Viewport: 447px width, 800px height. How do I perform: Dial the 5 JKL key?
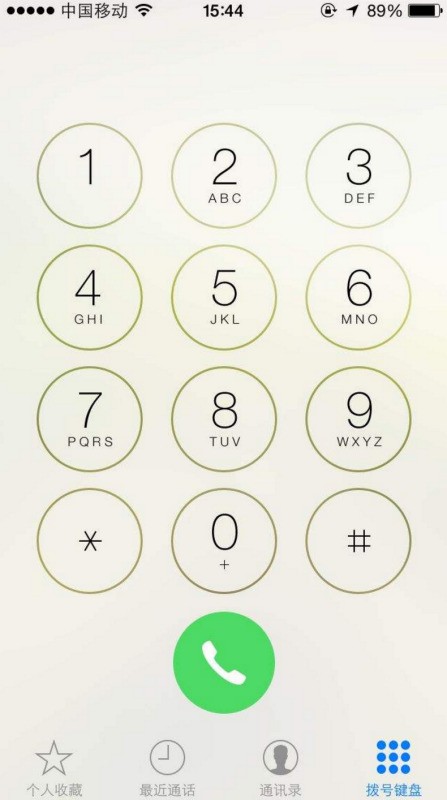coord(224,297)
